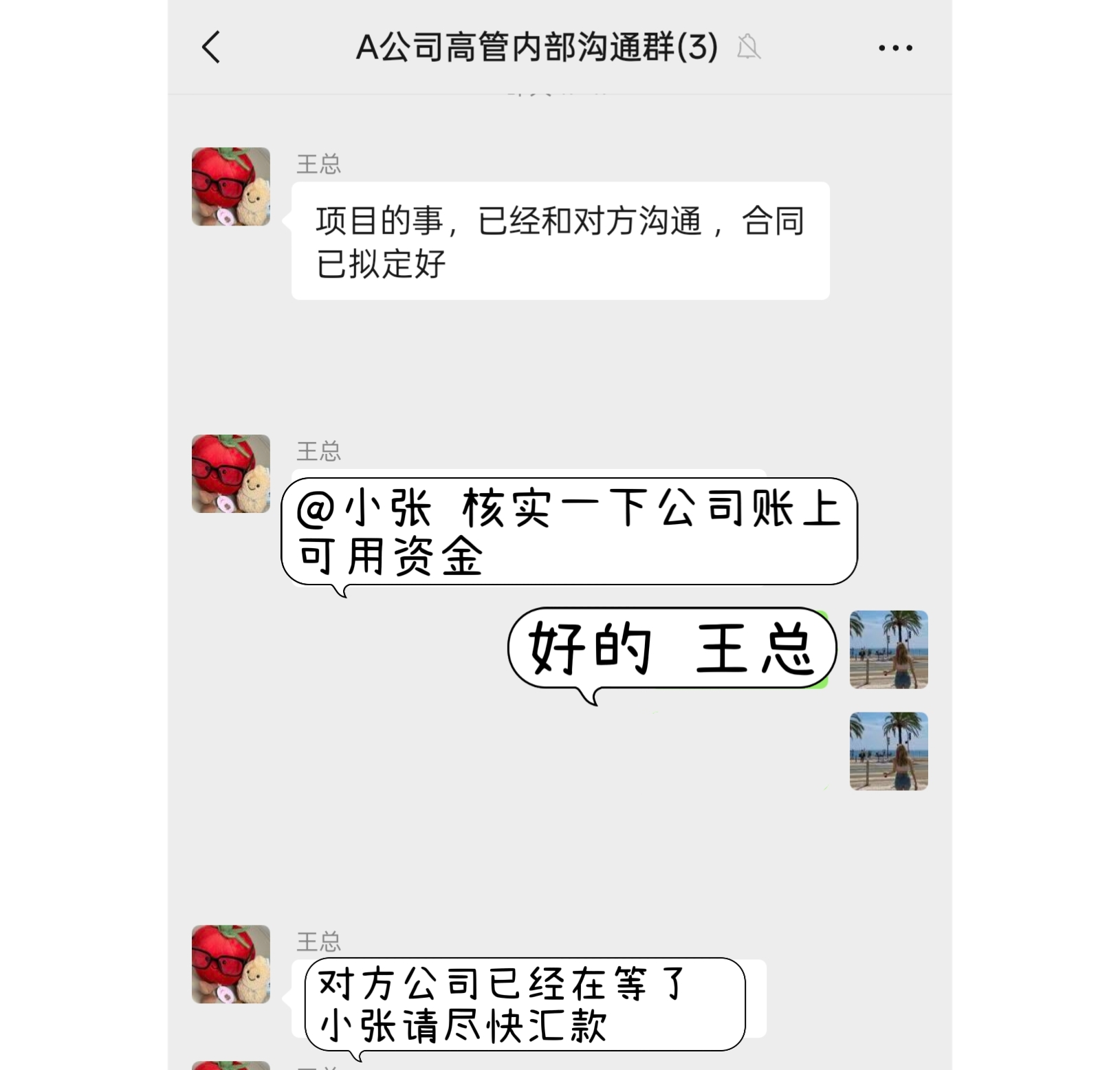Image resolution: width=1120 pixels, height=1070 pixels.
Task: Open 王总's avatar beside the 合同已拟定好 message
Action: (x=231, y=186)
